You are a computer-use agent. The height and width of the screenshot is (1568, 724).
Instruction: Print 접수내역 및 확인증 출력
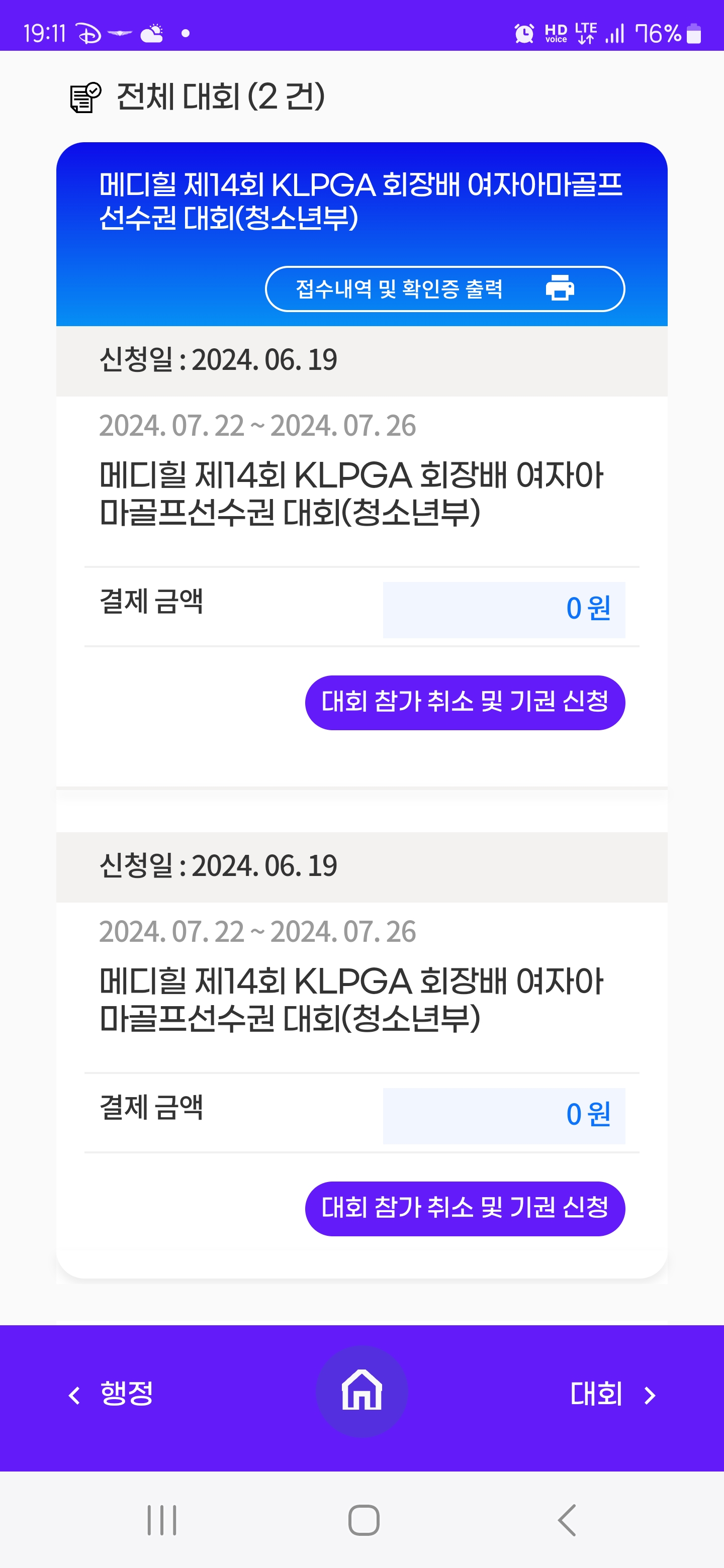point(444,288)
